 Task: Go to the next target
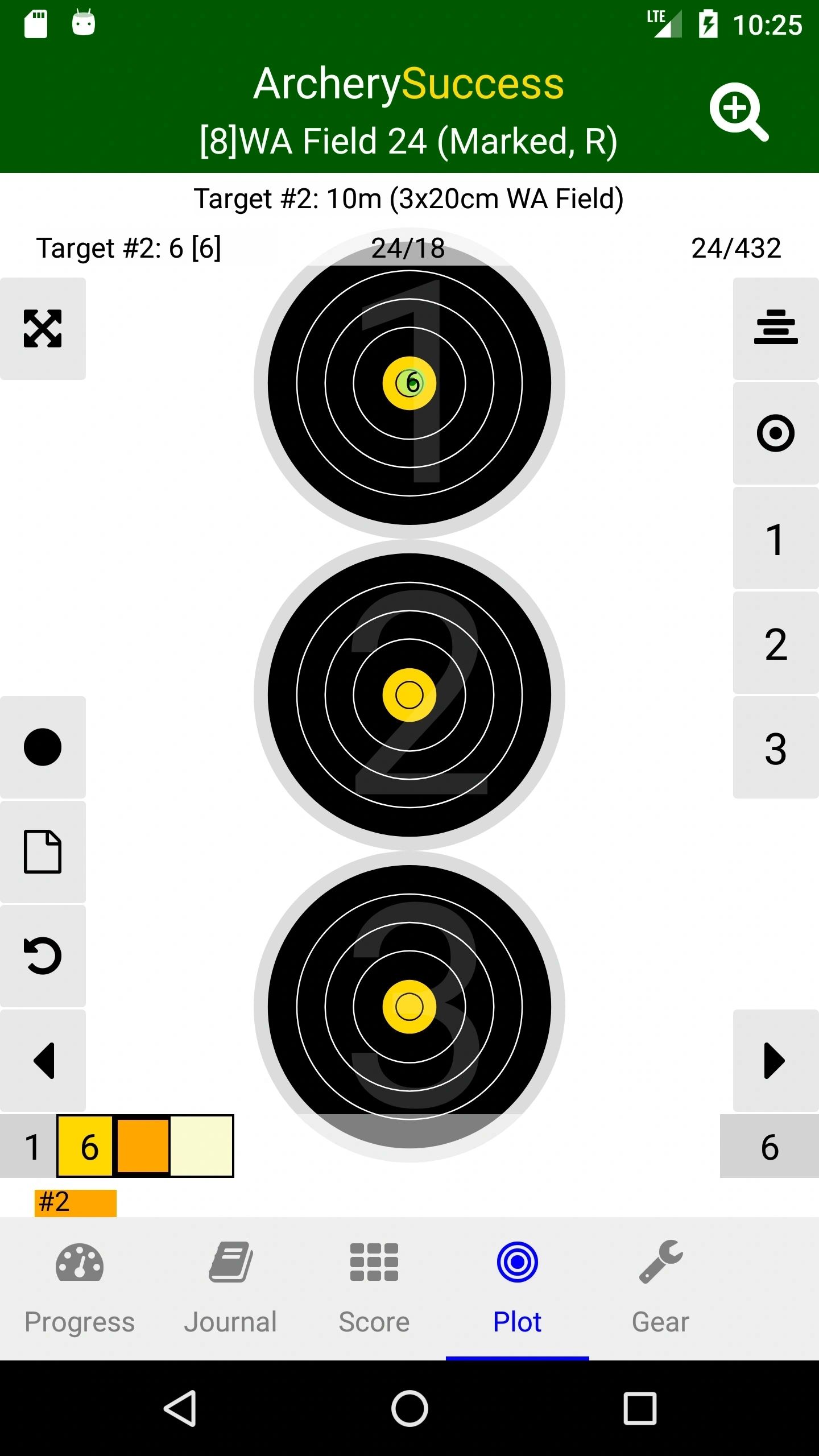point(775,1061)
